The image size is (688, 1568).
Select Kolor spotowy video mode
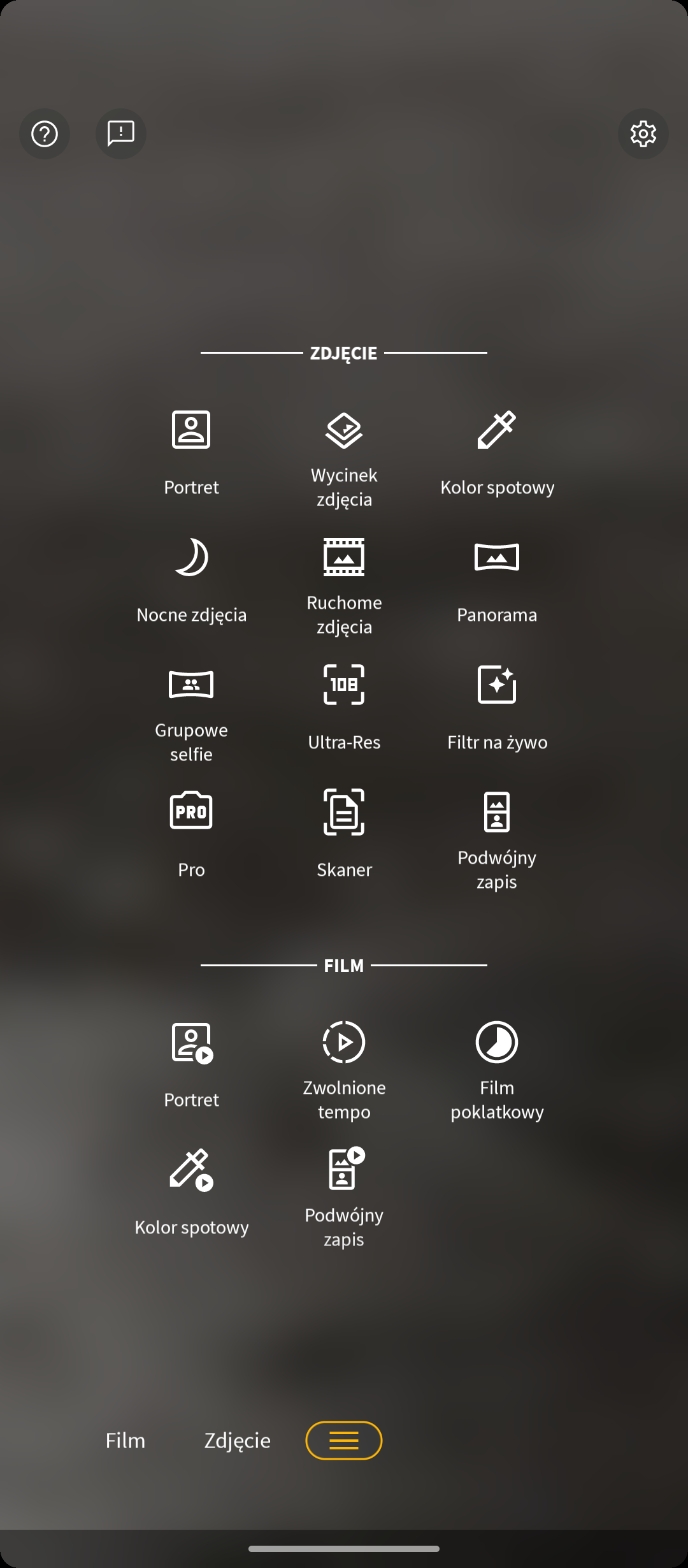191,1193
